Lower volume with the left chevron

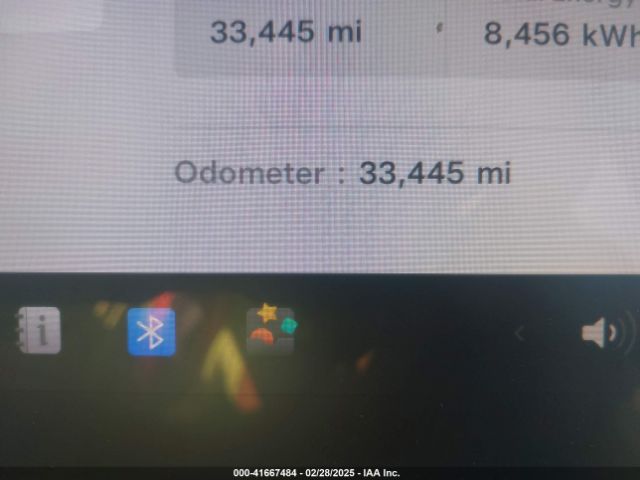coord(519,334)
